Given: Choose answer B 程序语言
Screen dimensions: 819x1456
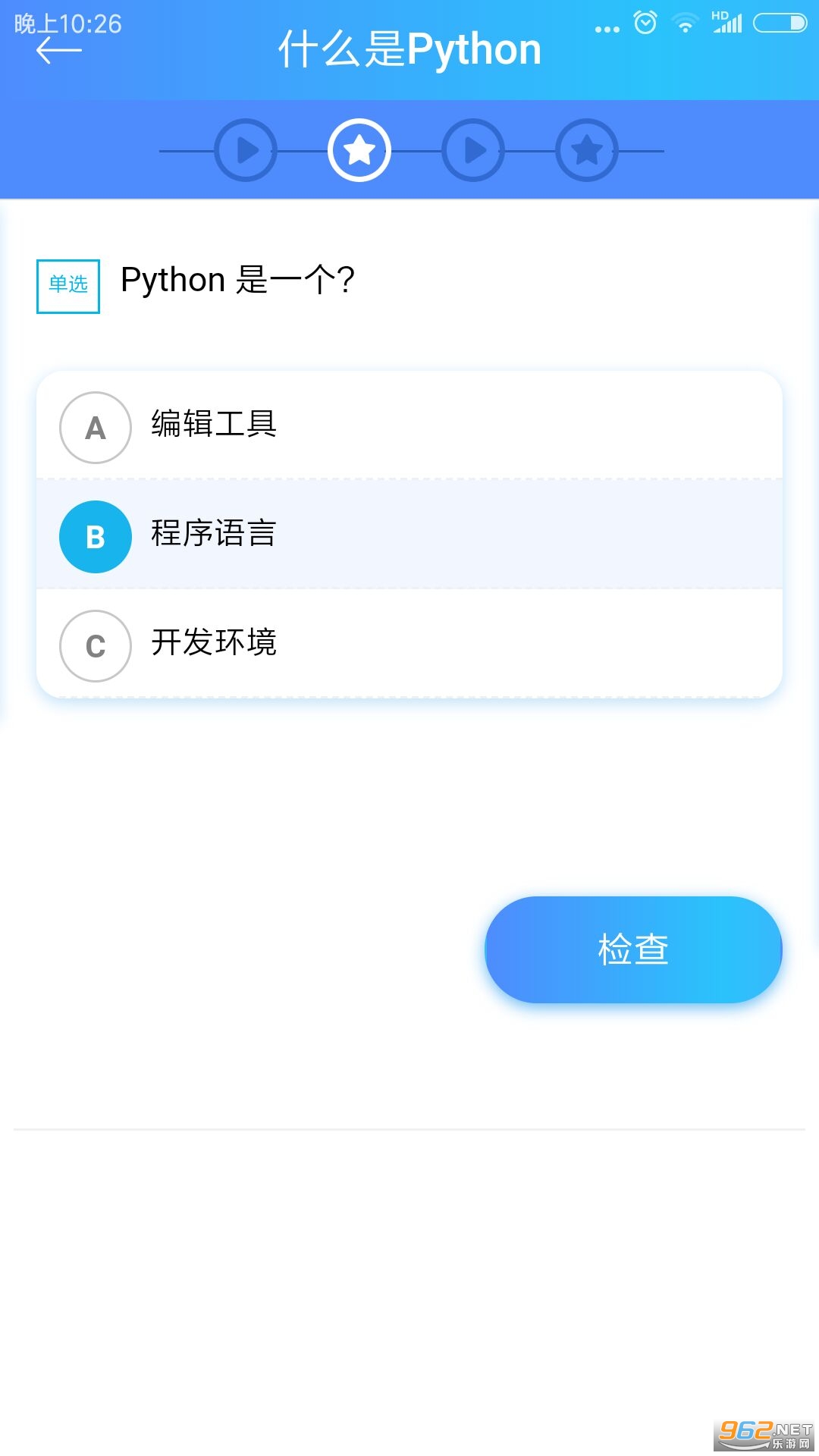Looking at the screenshot, I should [x=409, y=535].
